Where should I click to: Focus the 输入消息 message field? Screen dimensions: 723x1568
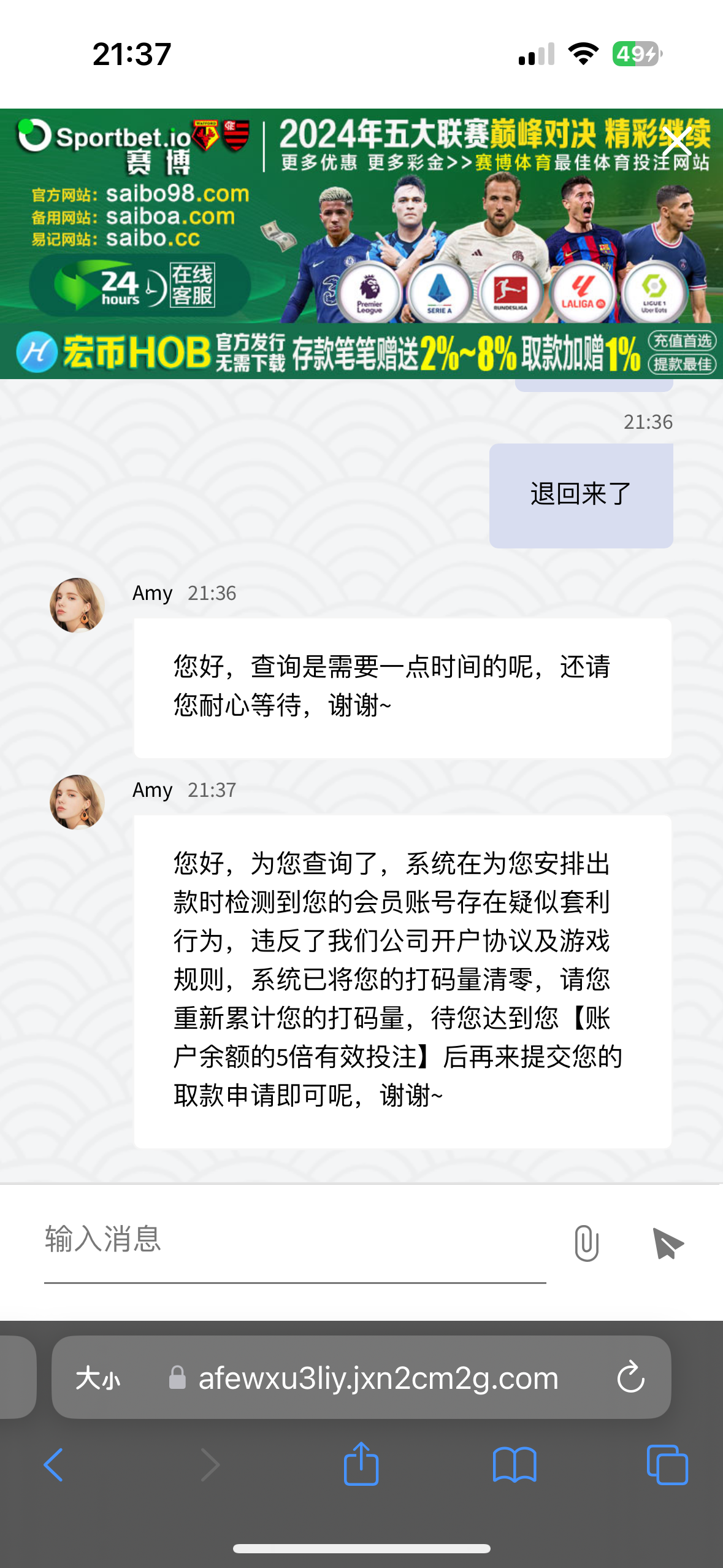click(x=294, y=1239)
